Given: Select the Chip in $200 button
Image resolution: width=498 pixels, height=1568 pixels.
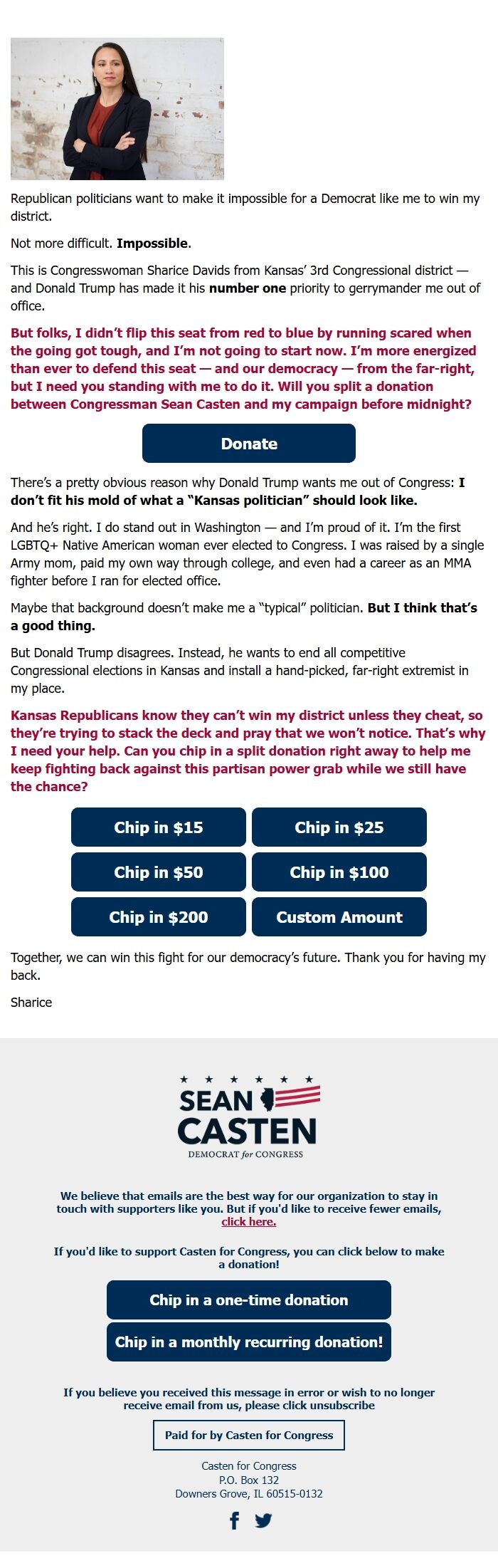Looking at the screenshot, I should (158, 917).
